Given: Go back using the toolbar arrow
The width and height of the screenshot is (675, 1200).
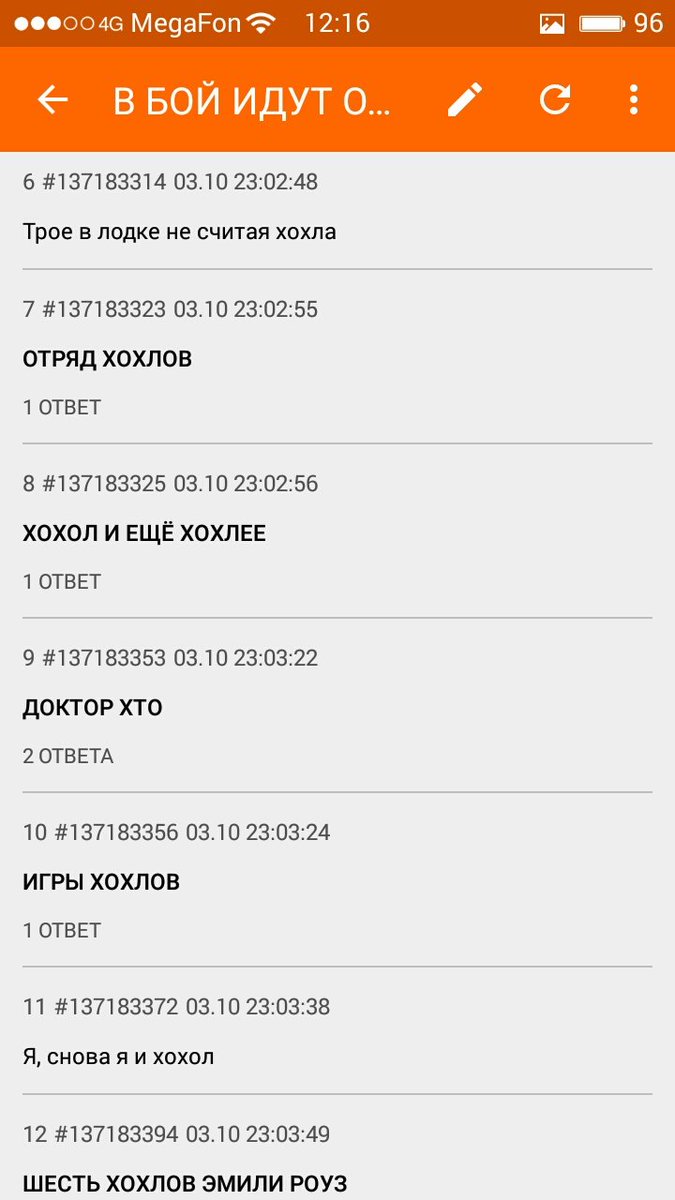Looking at the screenshot, I should 52,100.
